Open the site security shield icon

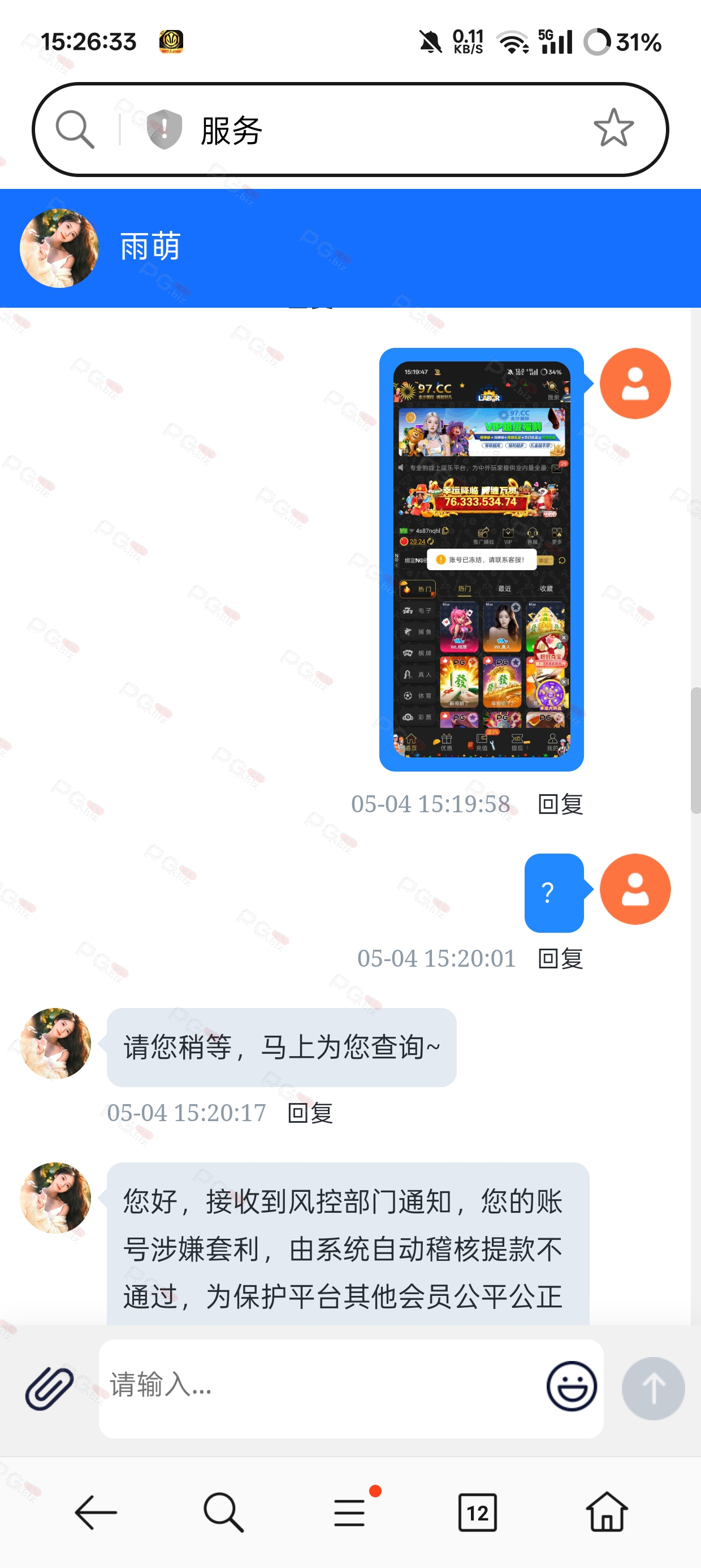(165, 129)
